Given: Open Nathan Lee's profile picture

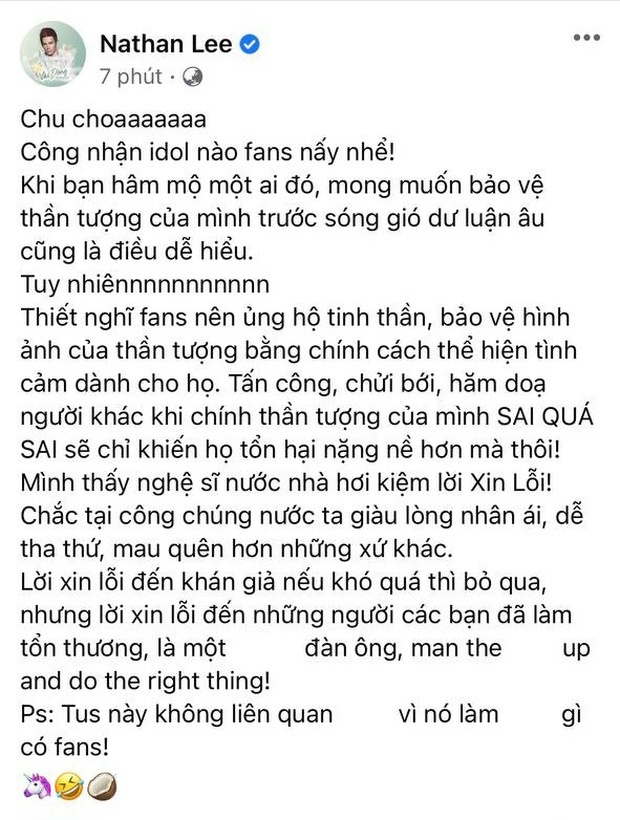Looking at the screenshot, I should coord(52,54).
